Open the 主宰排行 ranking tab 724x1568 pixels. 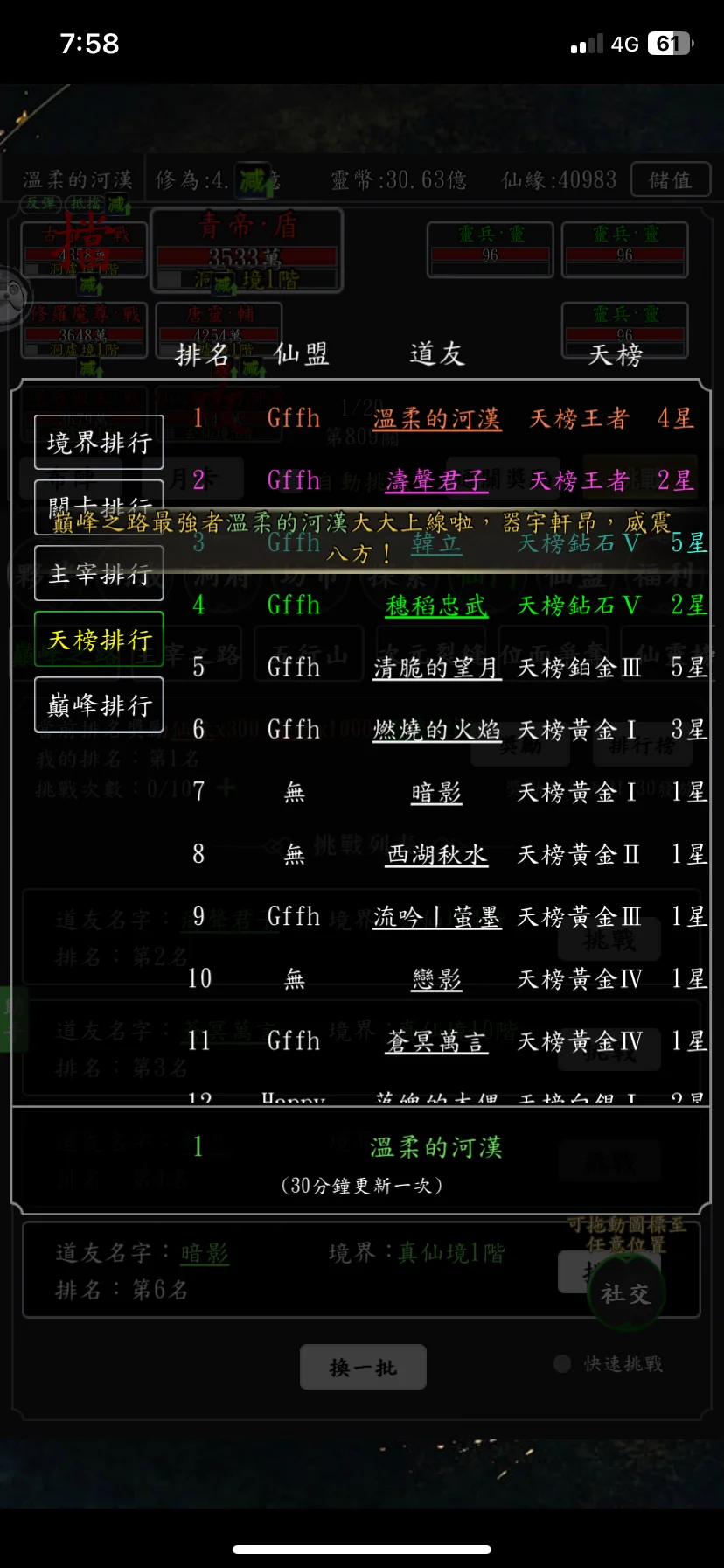[99, 574]
